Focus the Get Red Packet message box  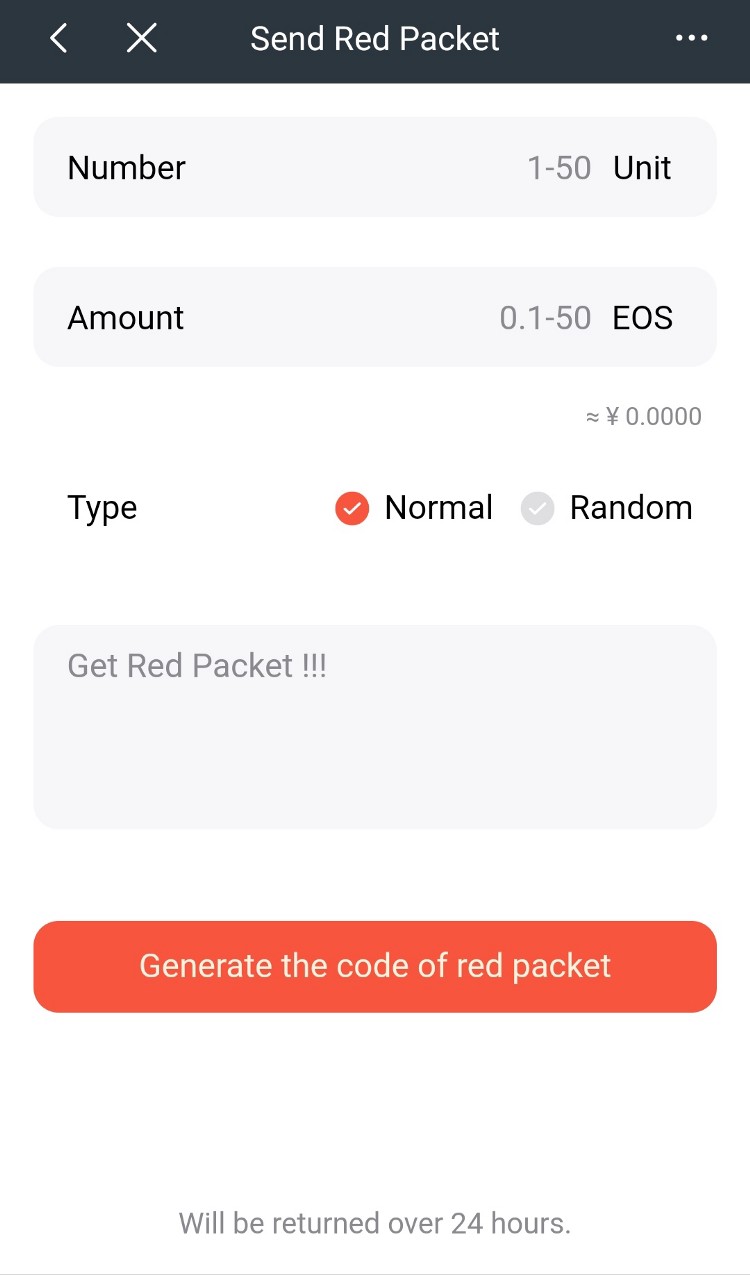pyautogui.click(x=375, y=727)
